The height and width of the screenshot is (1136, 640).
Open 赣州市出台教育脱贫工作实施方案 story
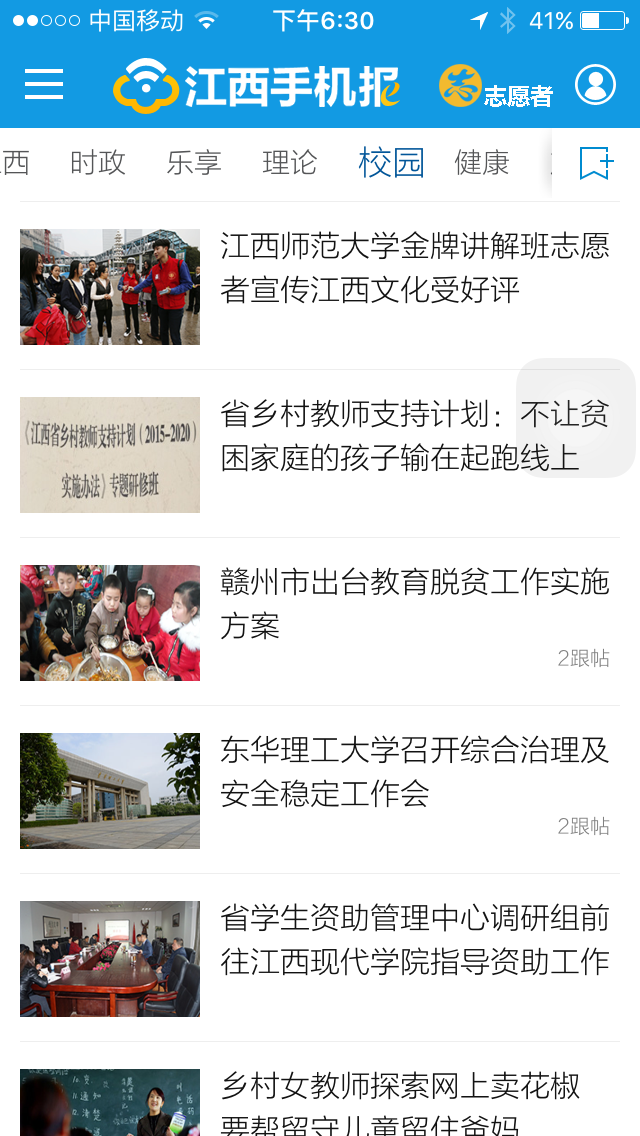pos(414,604)
